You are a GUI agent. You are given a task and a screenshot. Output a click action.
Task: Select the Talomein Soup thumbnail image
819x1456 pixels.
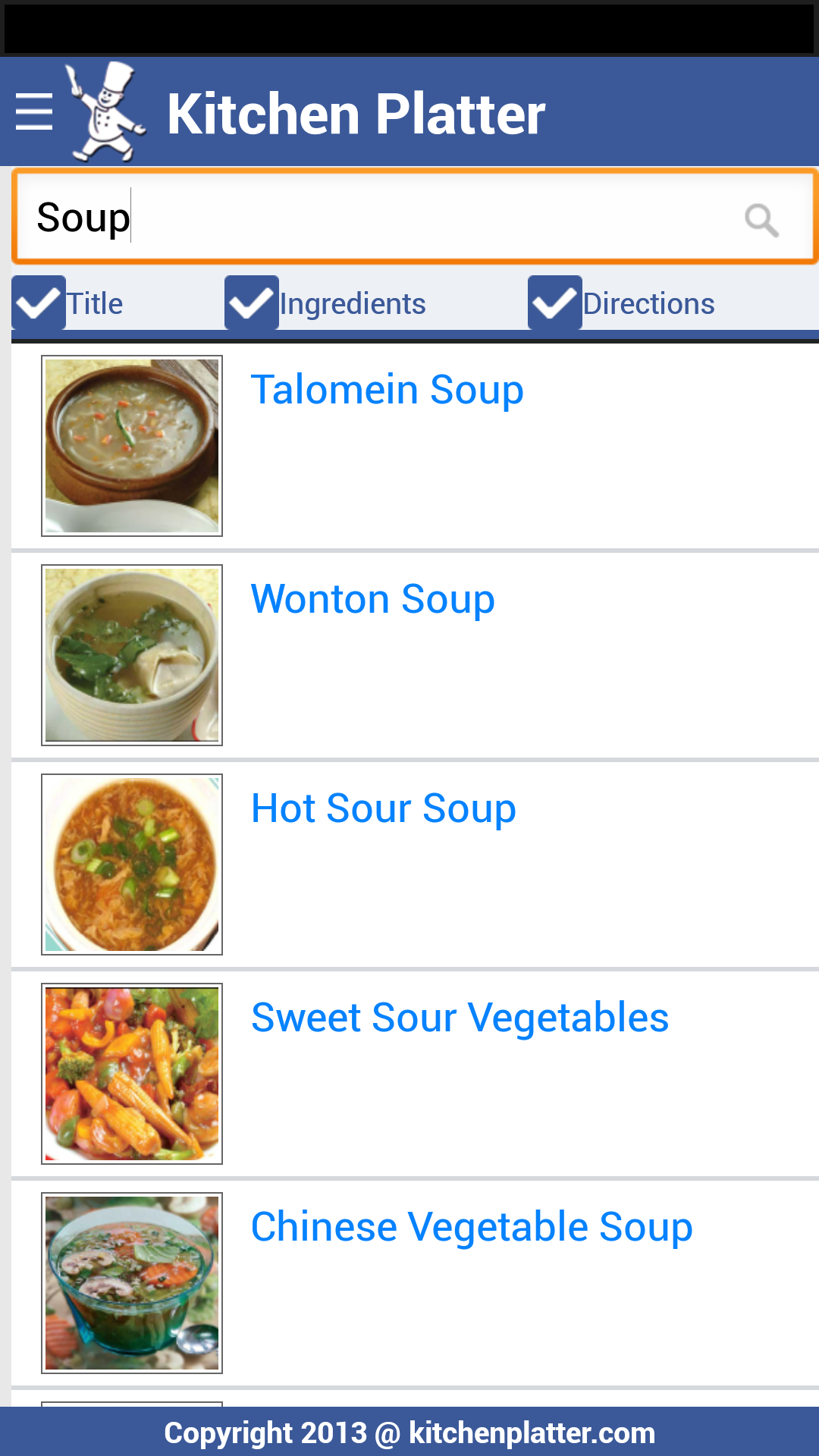132,447
